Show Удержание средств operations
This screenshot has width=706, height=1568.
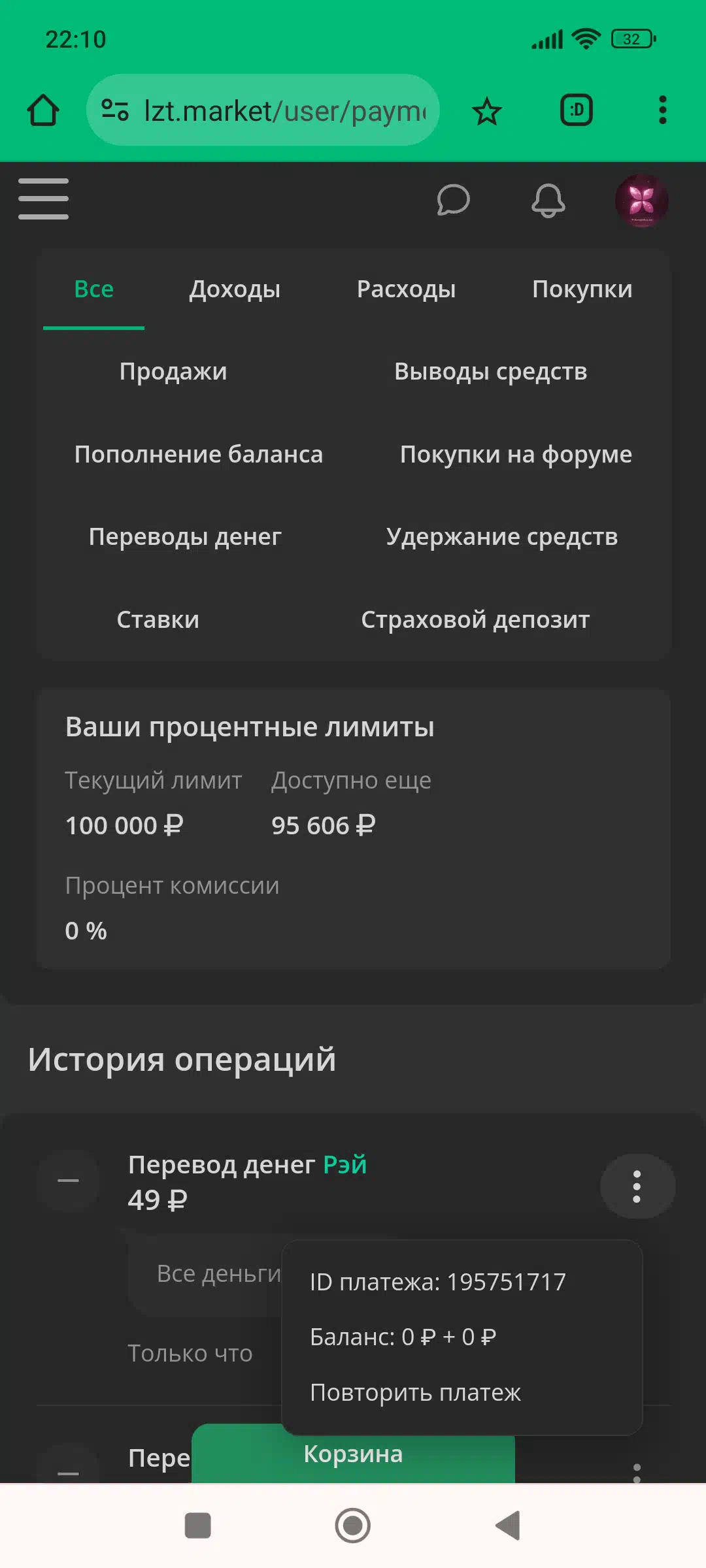point(501,537)
